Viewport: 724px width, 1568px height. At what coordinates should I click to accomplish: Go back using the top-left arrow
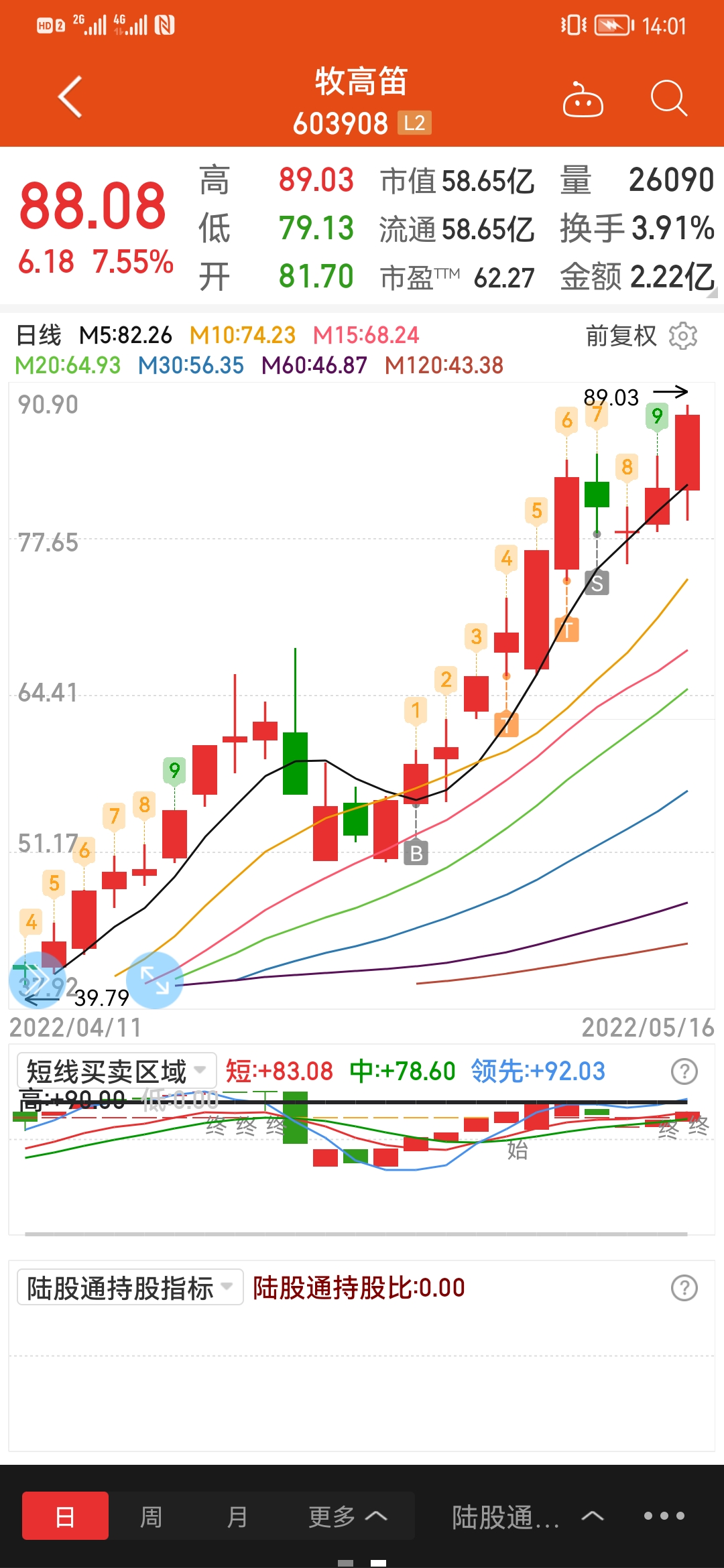[x=70, y=97]
